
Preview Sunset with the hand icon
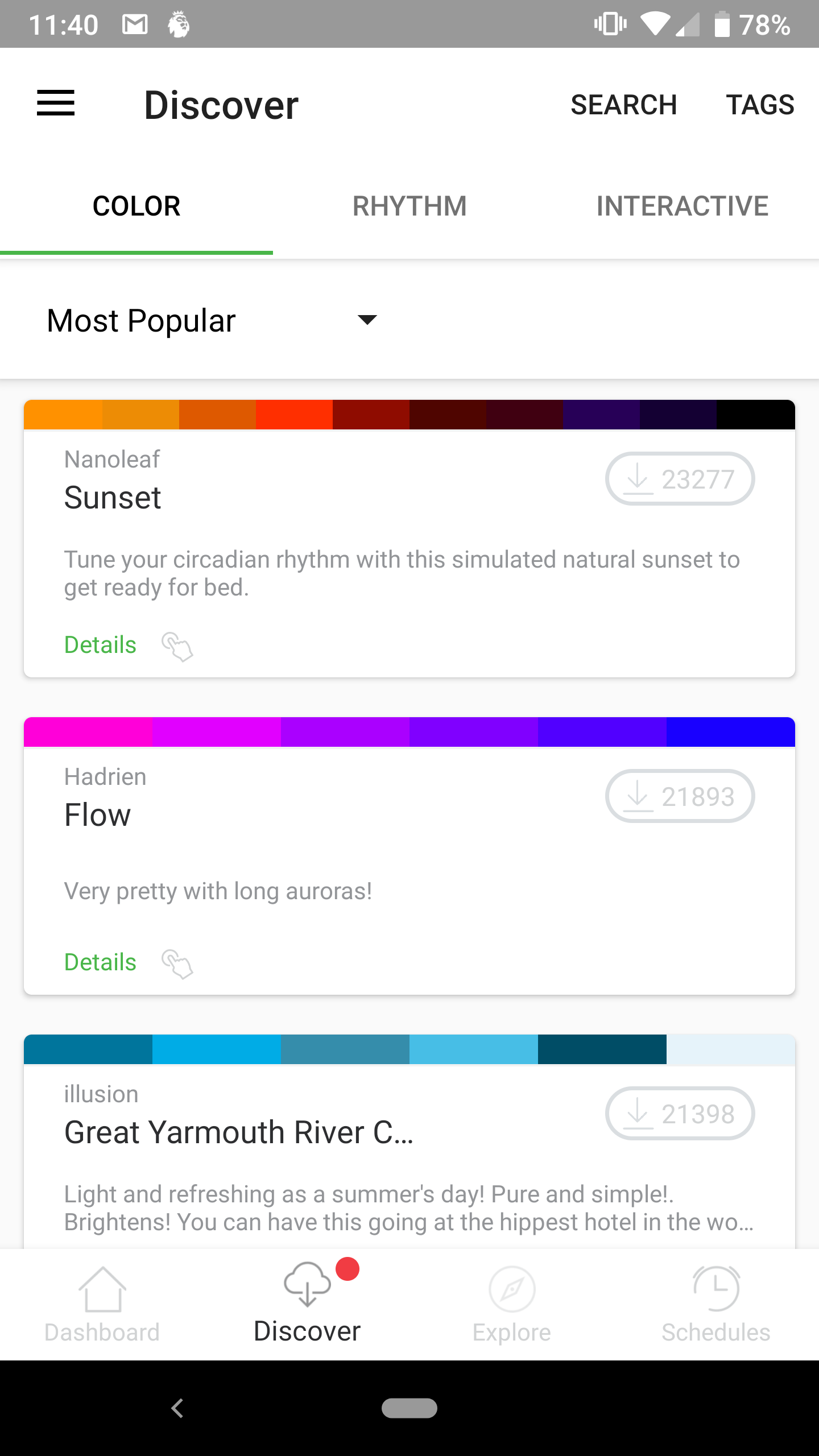point(177,646)
